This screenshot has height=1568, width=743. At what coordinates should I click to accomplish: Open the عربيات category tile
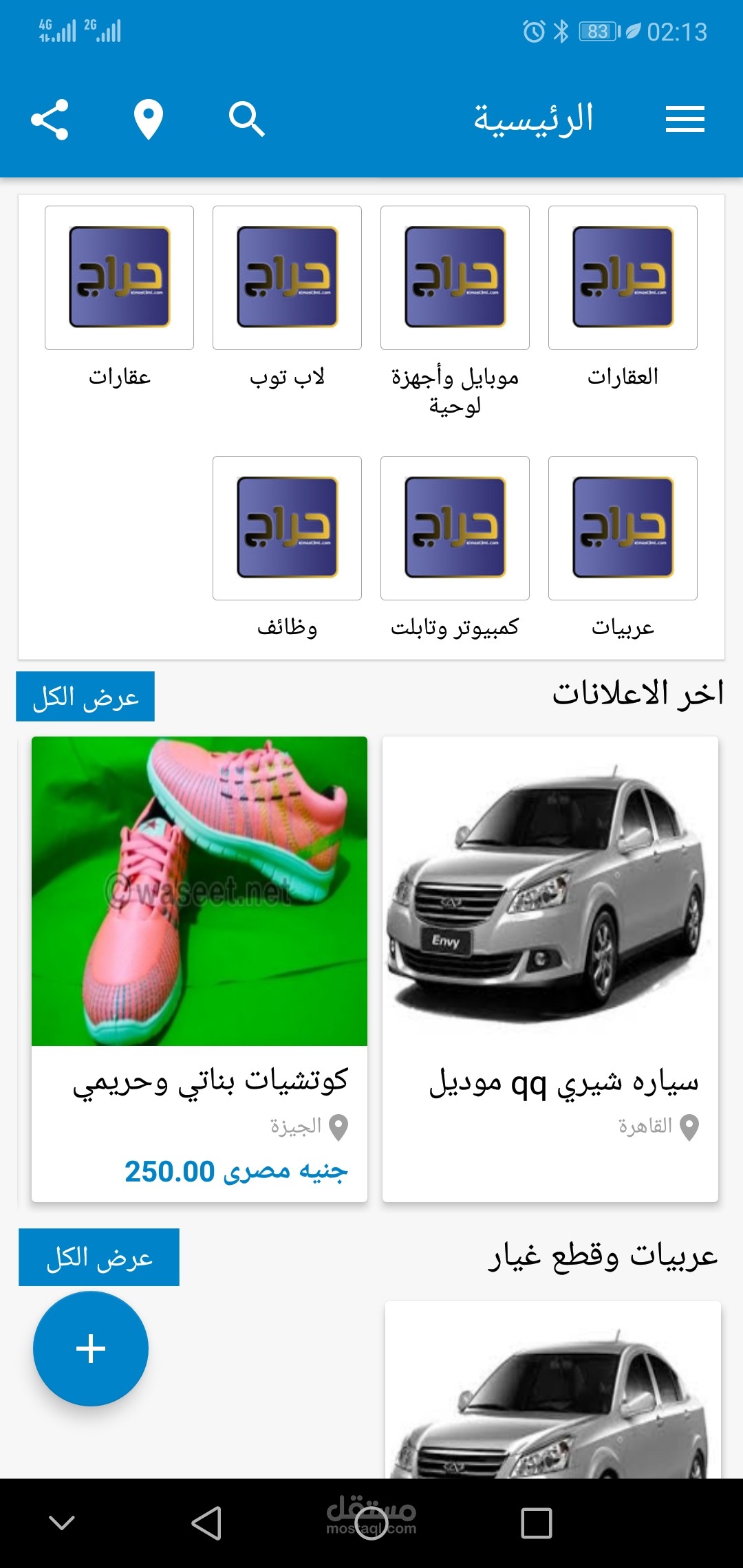(x=623, y=528)
